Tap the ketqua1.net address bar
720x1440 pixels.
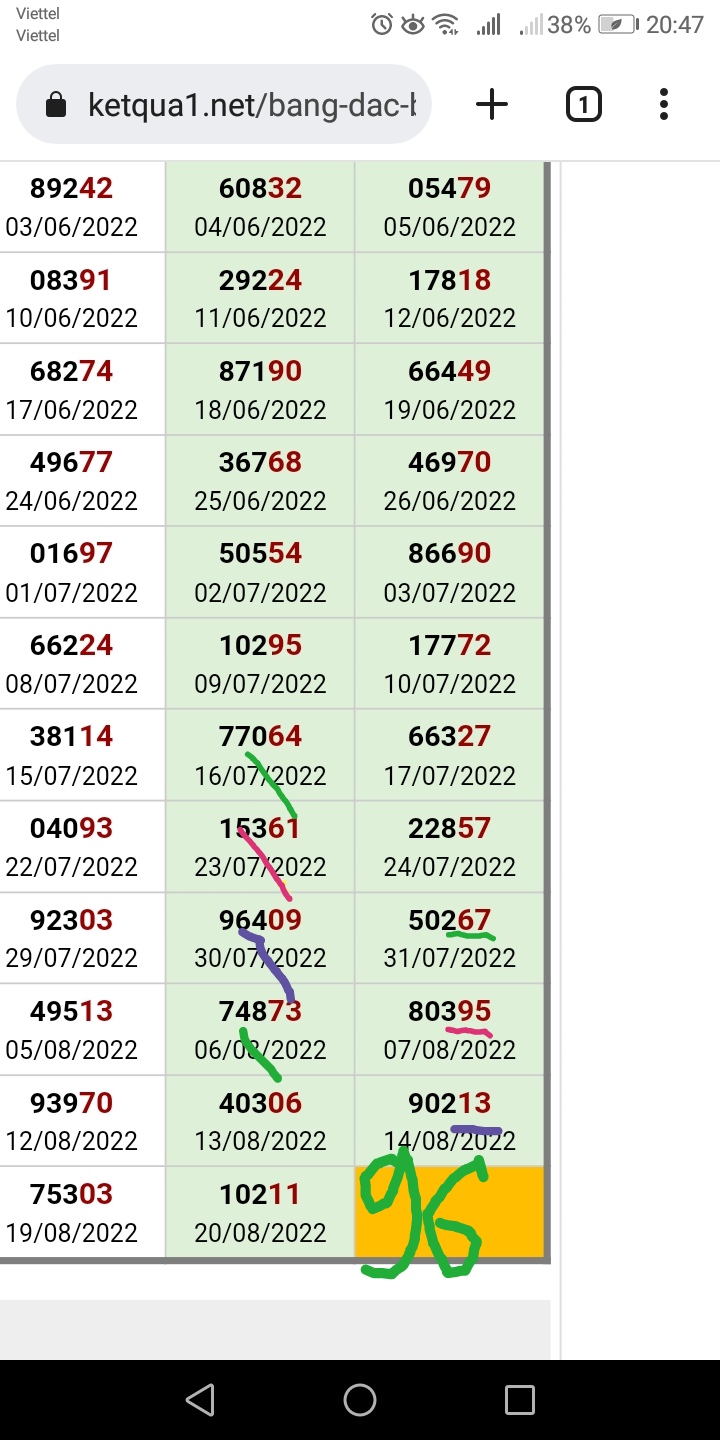tap(224, 104)
